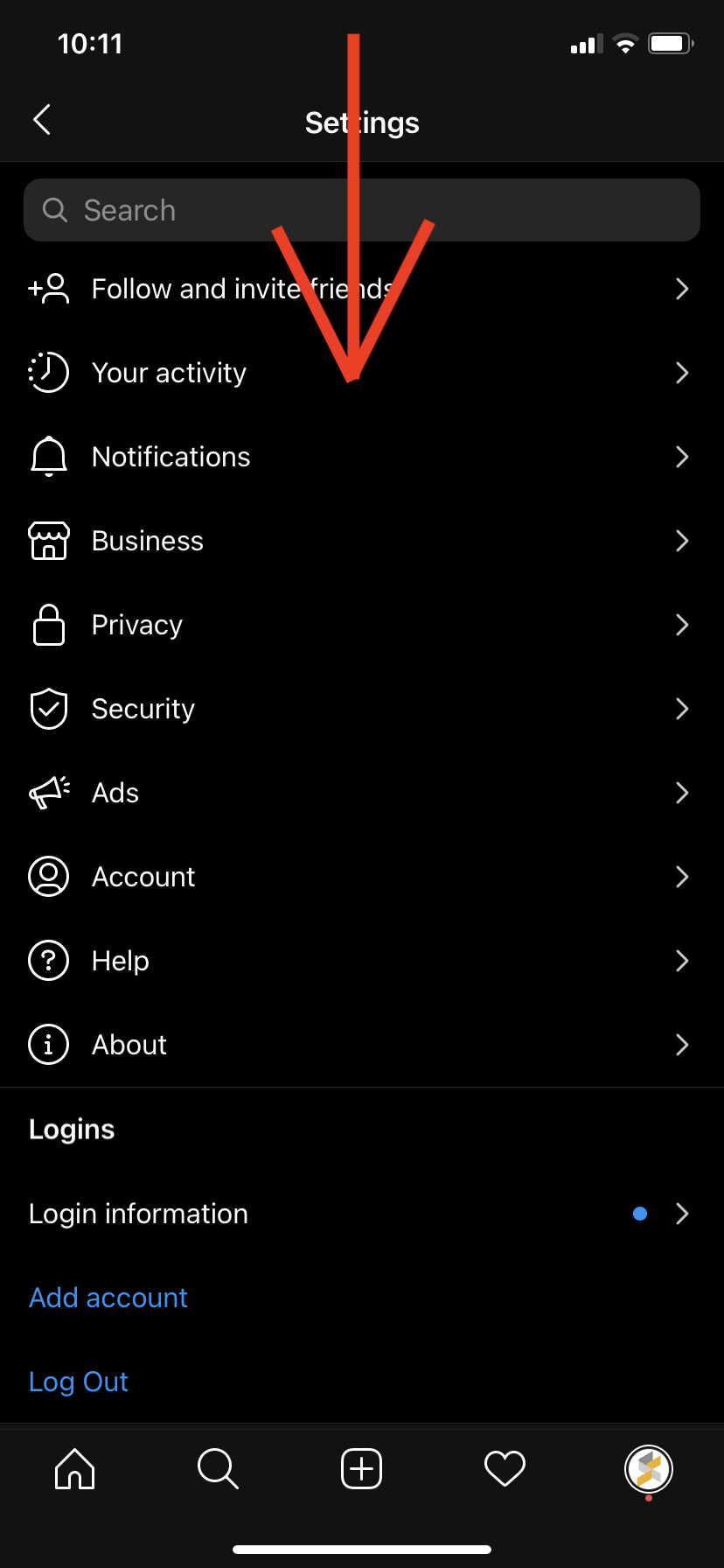Switch to the Activity heart tab

click(x=505, y=1468)
